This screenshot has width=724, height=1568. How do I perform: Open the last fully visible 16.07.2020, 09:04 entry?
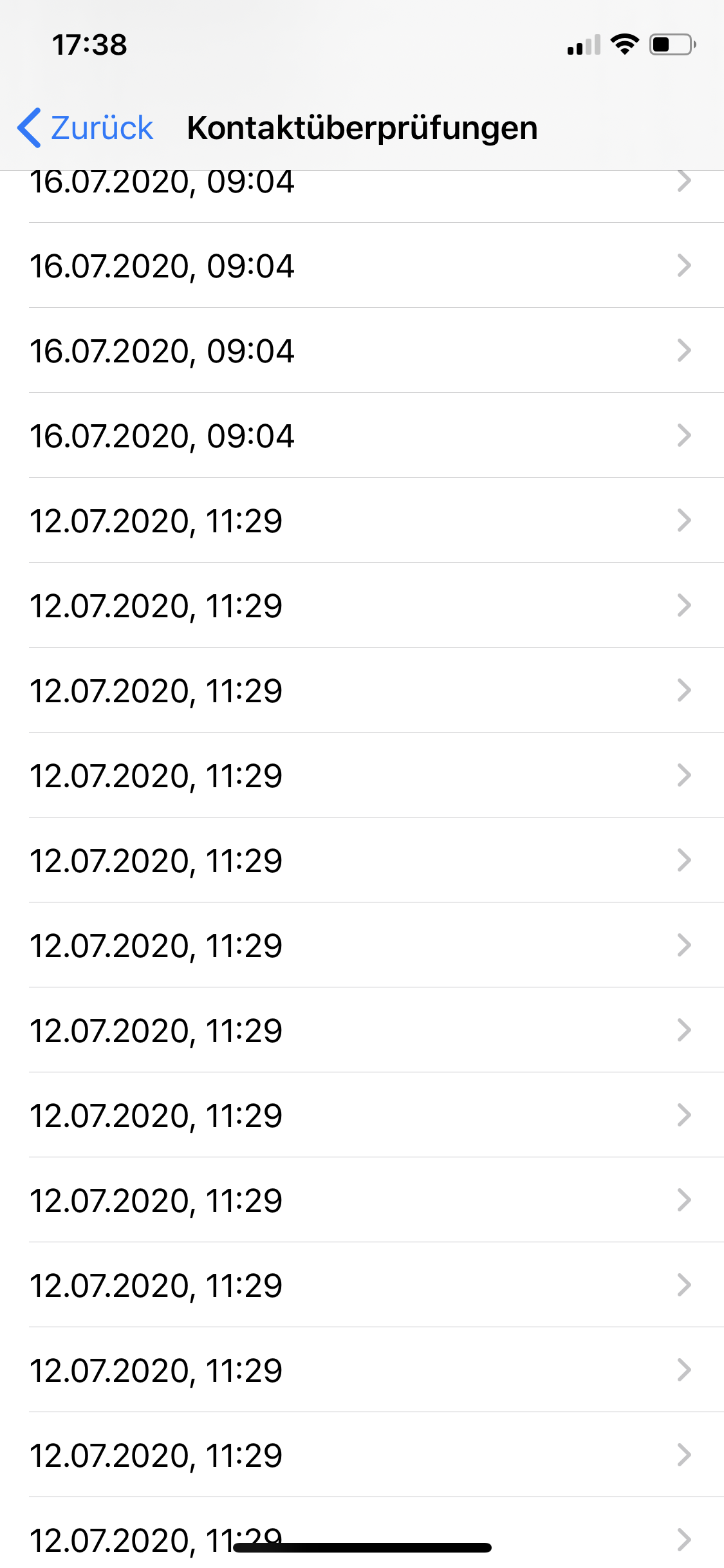[x=360, y=435]
